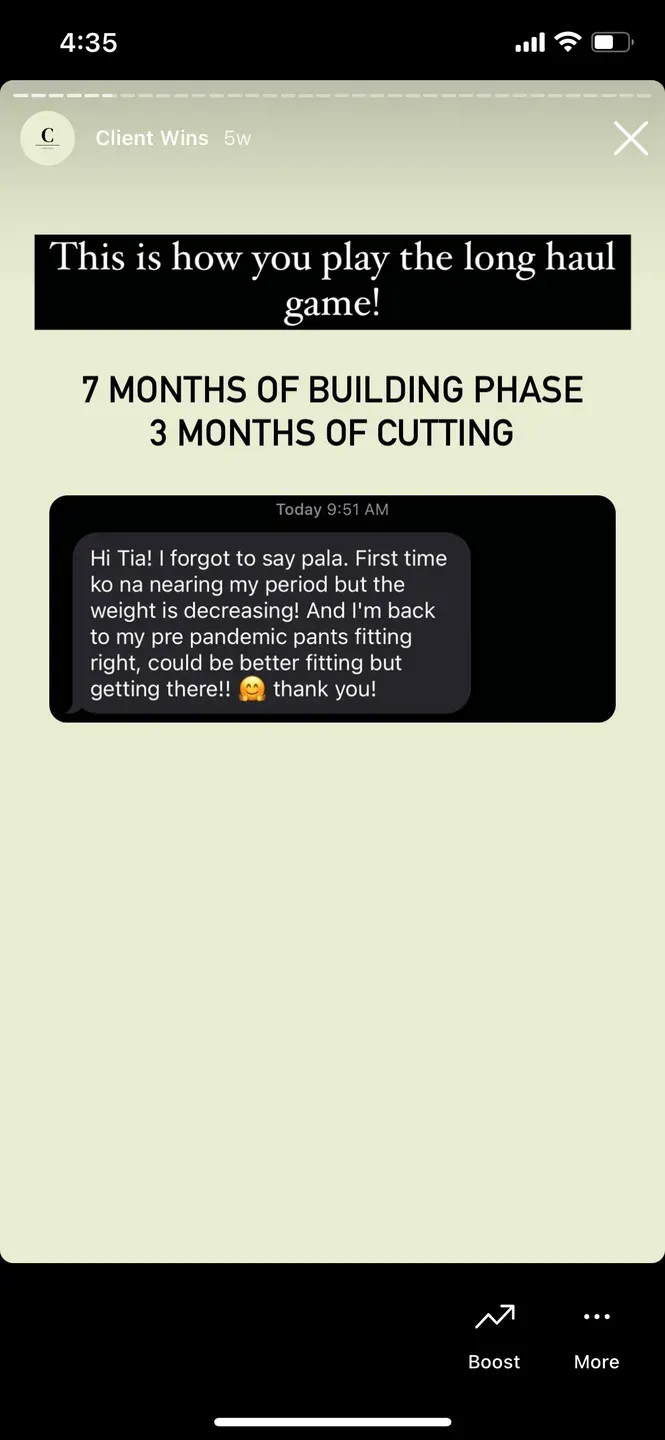Viewport: 665px width, 1440px height.
Task: Boost this story
Action: click(x=494, y=1334)
